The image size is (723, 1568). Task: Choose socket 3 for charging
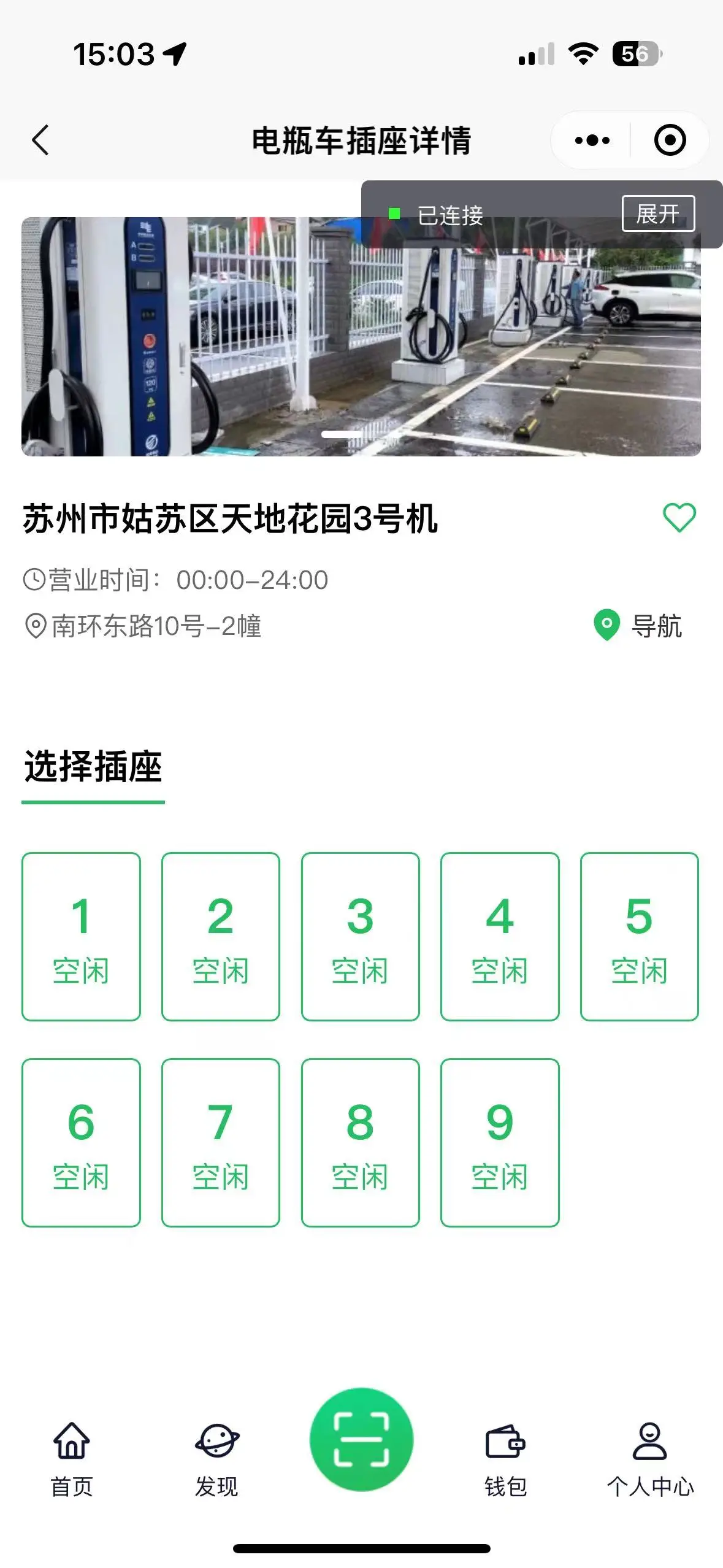tap(360, 937)
